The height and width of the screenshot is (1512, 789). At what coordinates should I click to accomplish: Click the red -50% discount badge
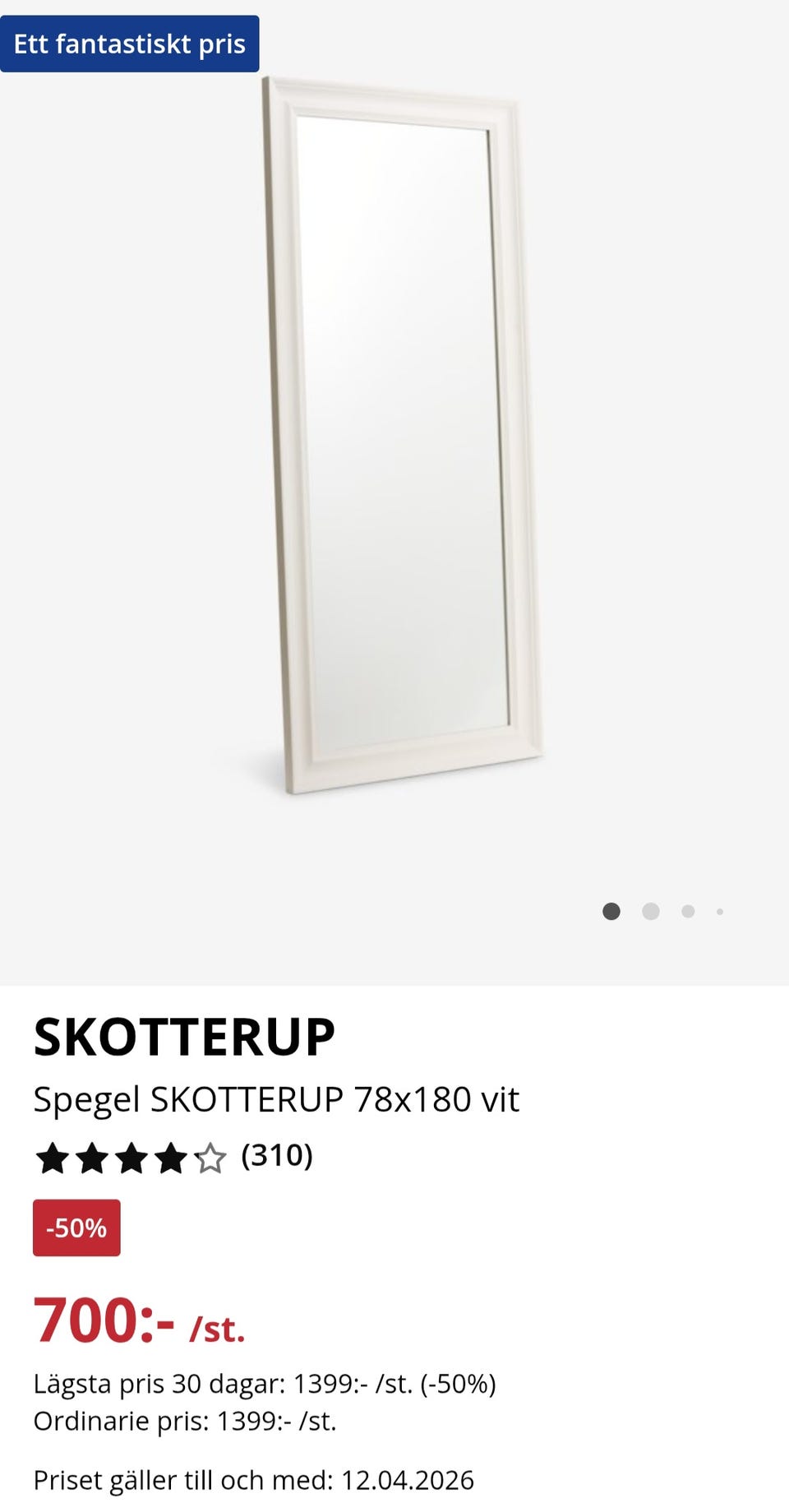[x=76, y=1228]
